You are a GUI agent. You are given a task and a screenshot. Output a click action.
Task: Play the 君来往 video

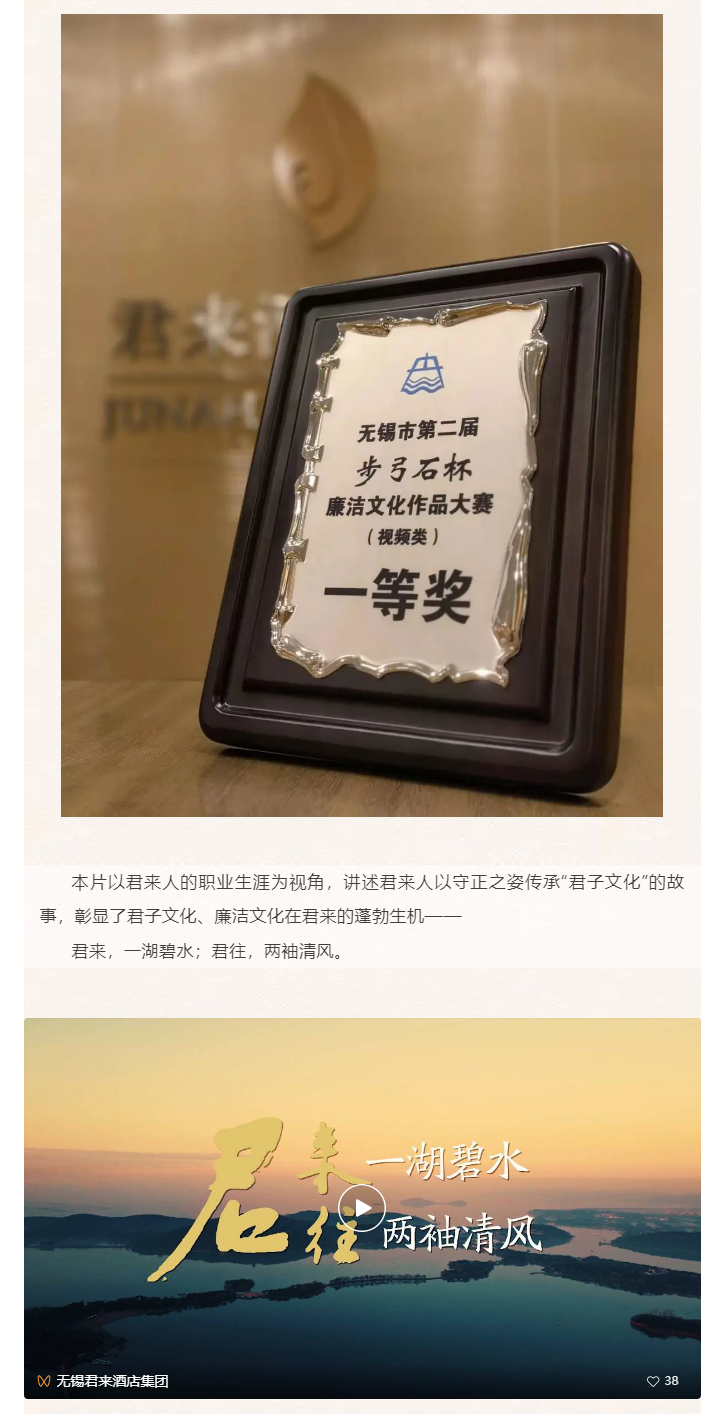click(x=361, y=1208)
